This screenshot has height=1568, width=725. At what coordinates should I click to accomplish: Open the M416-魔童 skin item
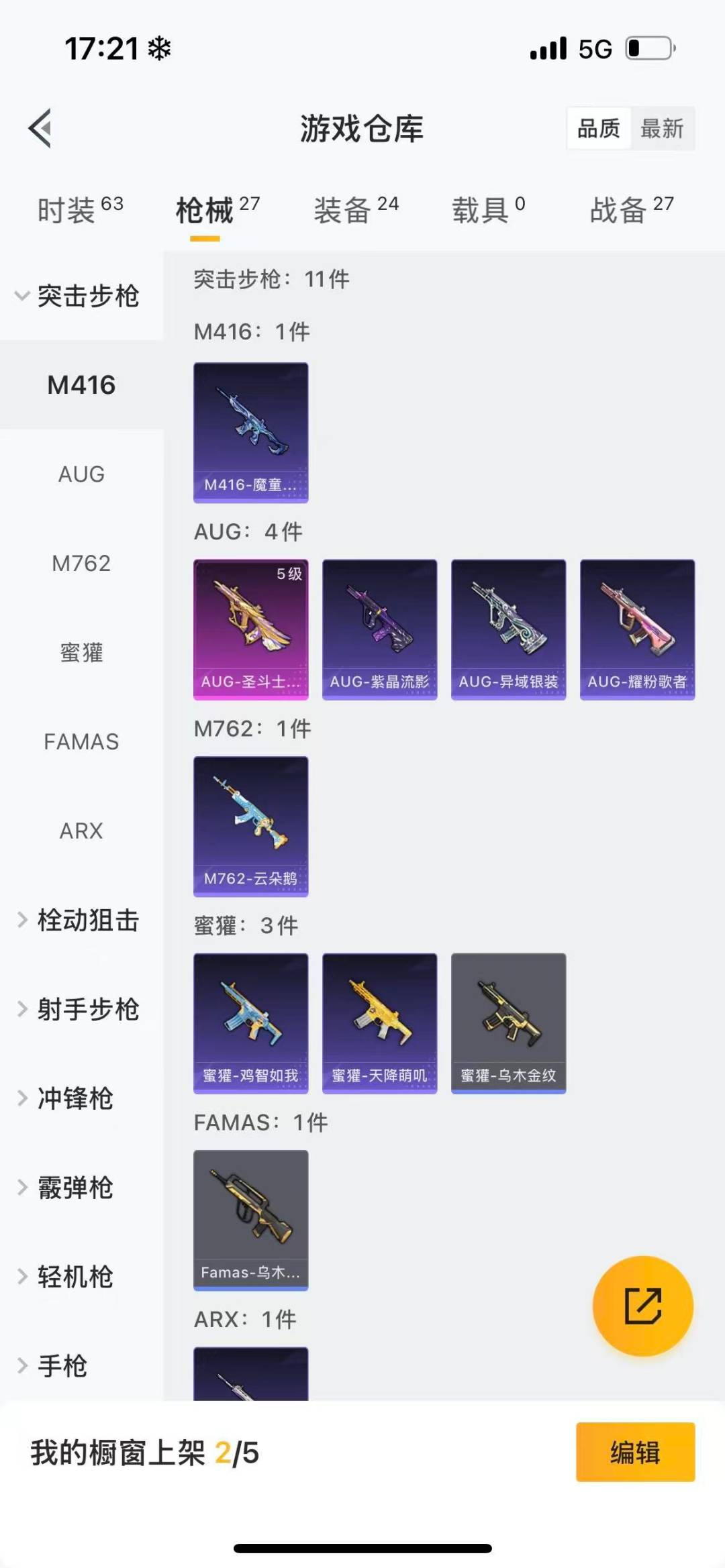click(x=250, y=432)
